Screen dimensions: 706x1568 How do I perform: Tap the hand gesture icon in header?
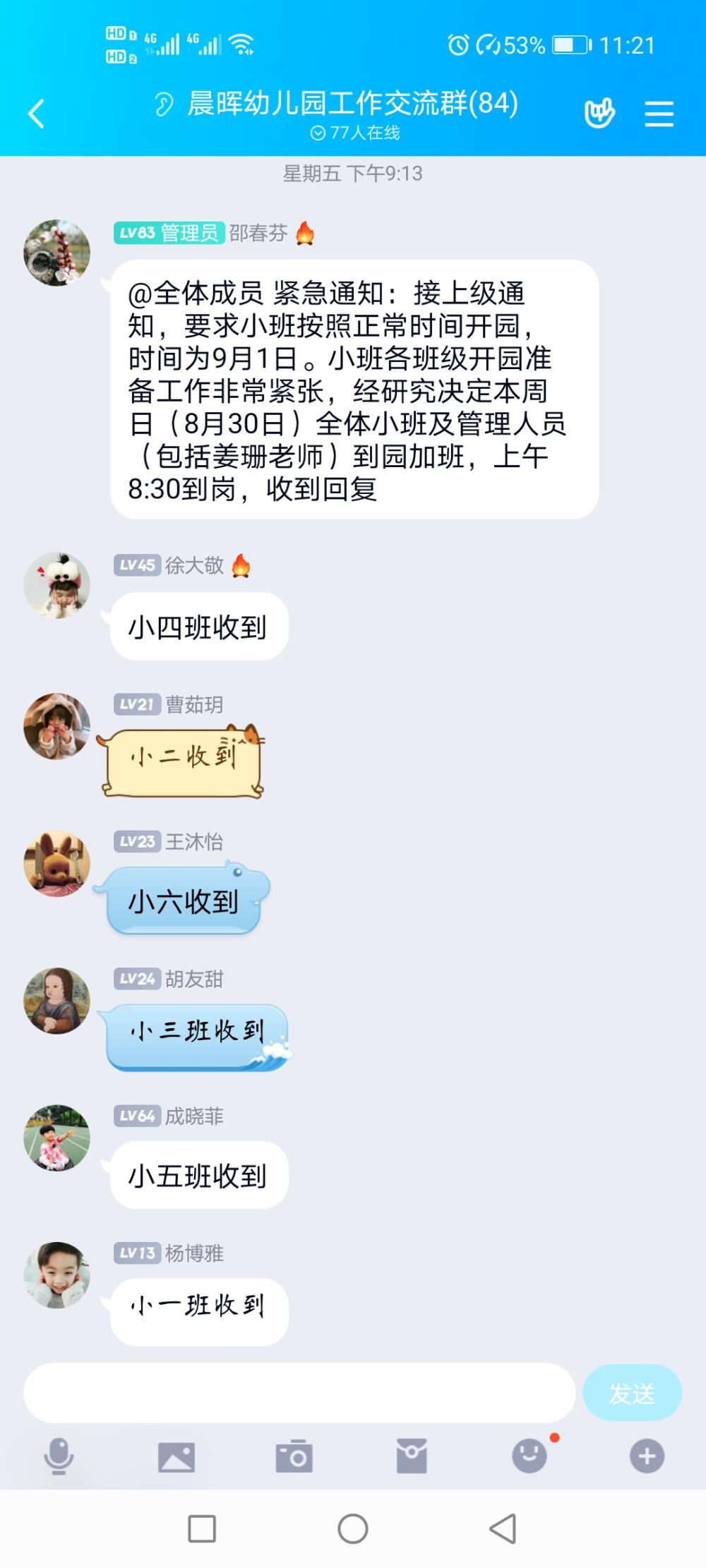(x=599, y=114)
